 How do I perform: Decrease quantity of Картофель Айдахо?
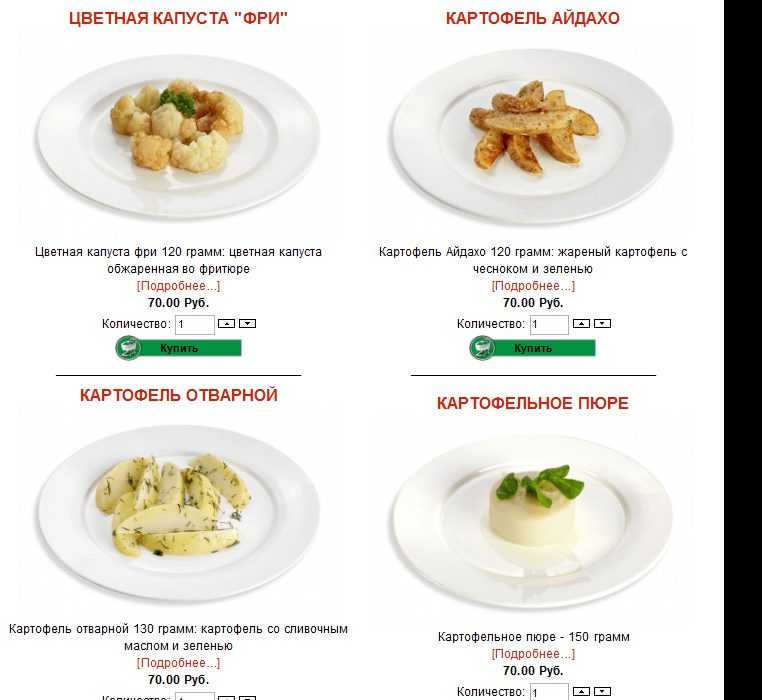pos(602,324)
